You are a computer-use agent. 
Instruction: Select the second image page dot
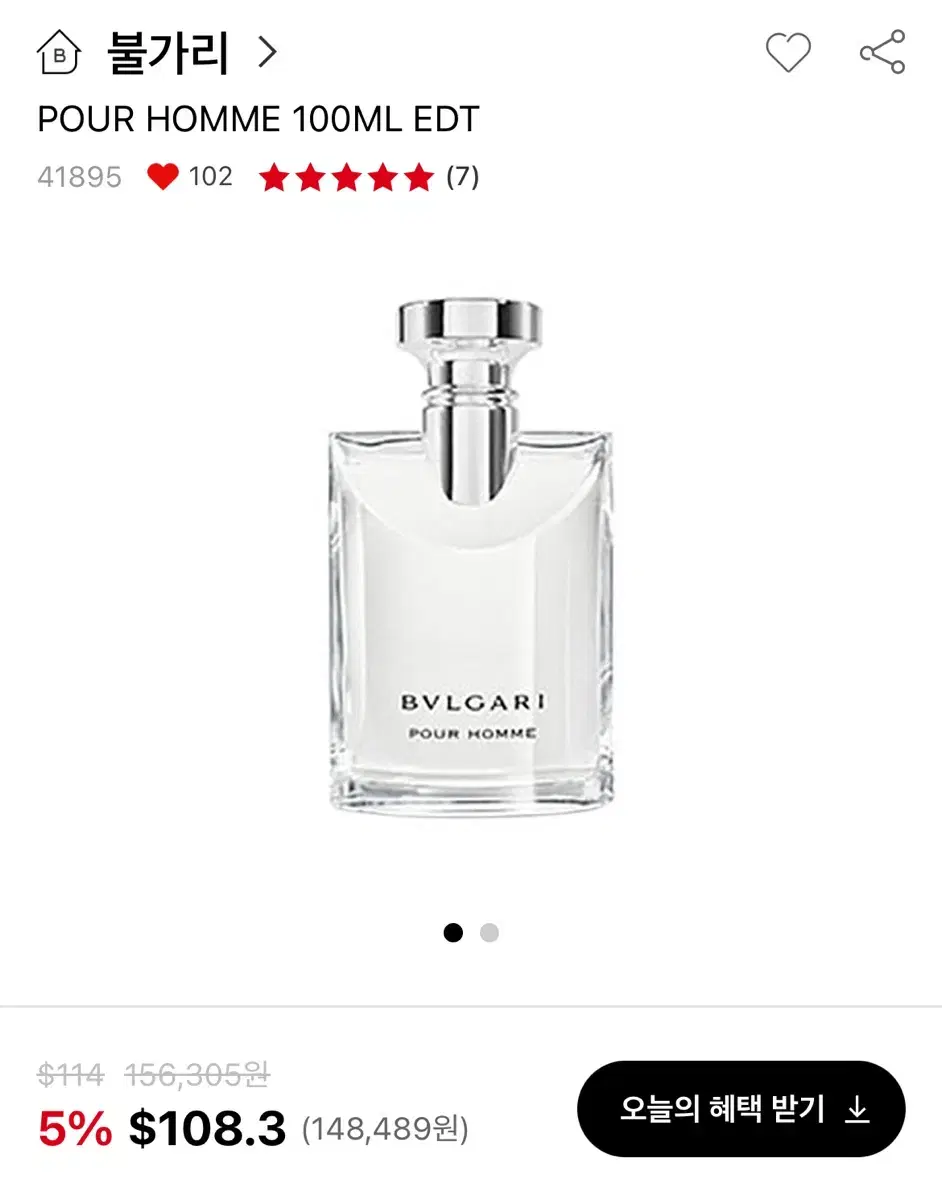489,933
